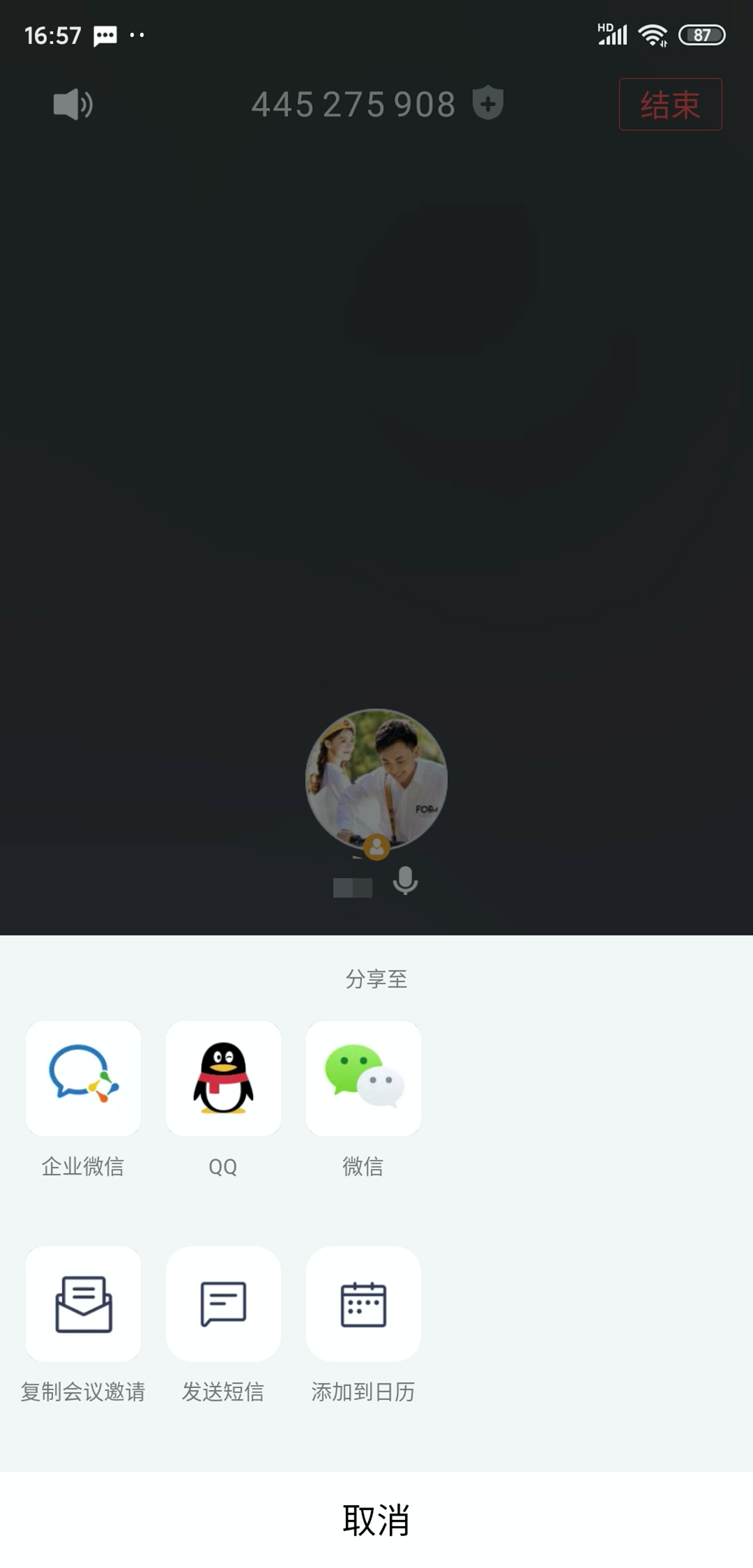Tap 取消 to dismiss share sheet
753x1568 pixels.
point(376,1520)
